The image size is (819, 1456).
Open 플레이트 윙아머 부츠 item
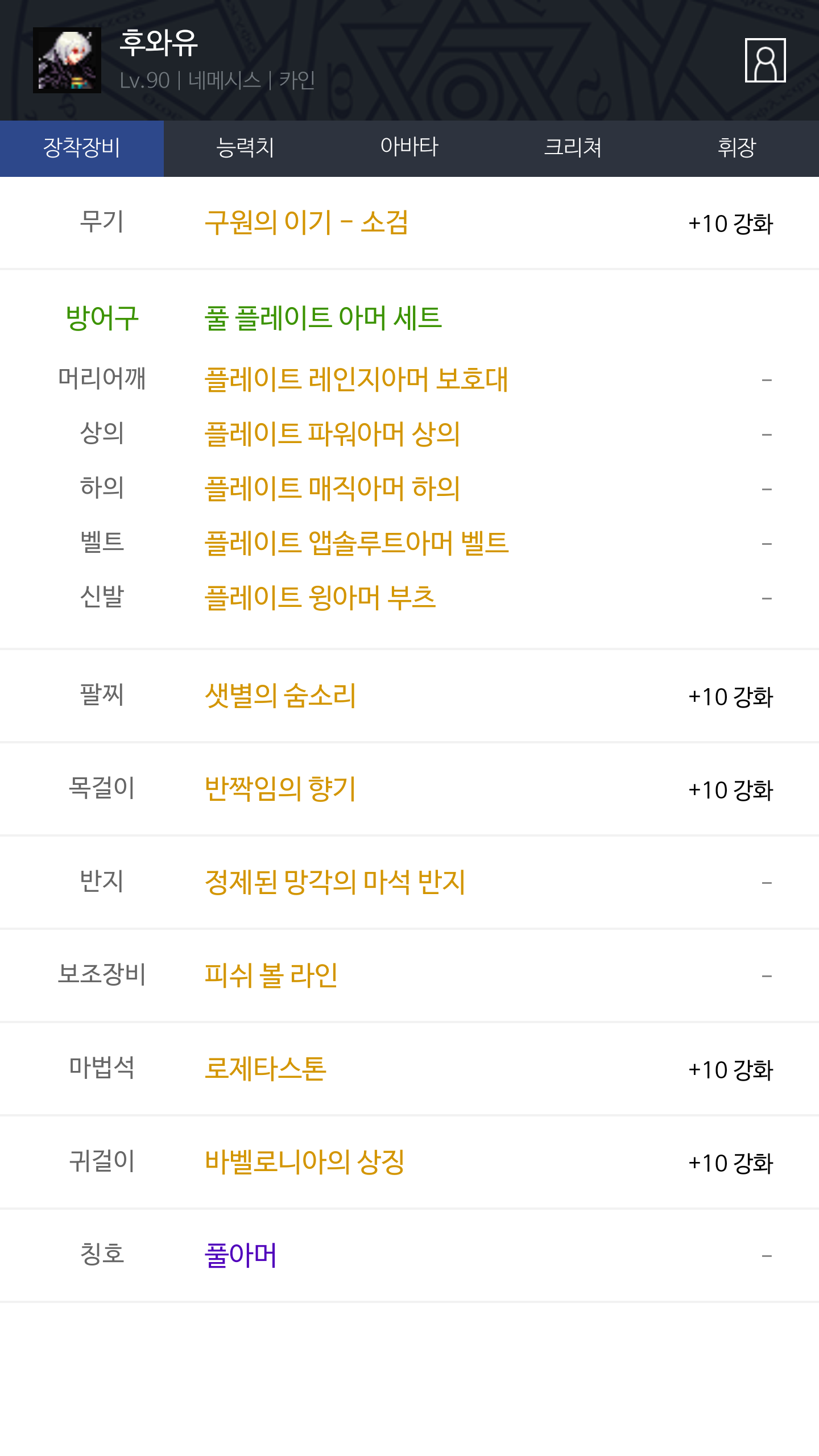click(320, 597)
